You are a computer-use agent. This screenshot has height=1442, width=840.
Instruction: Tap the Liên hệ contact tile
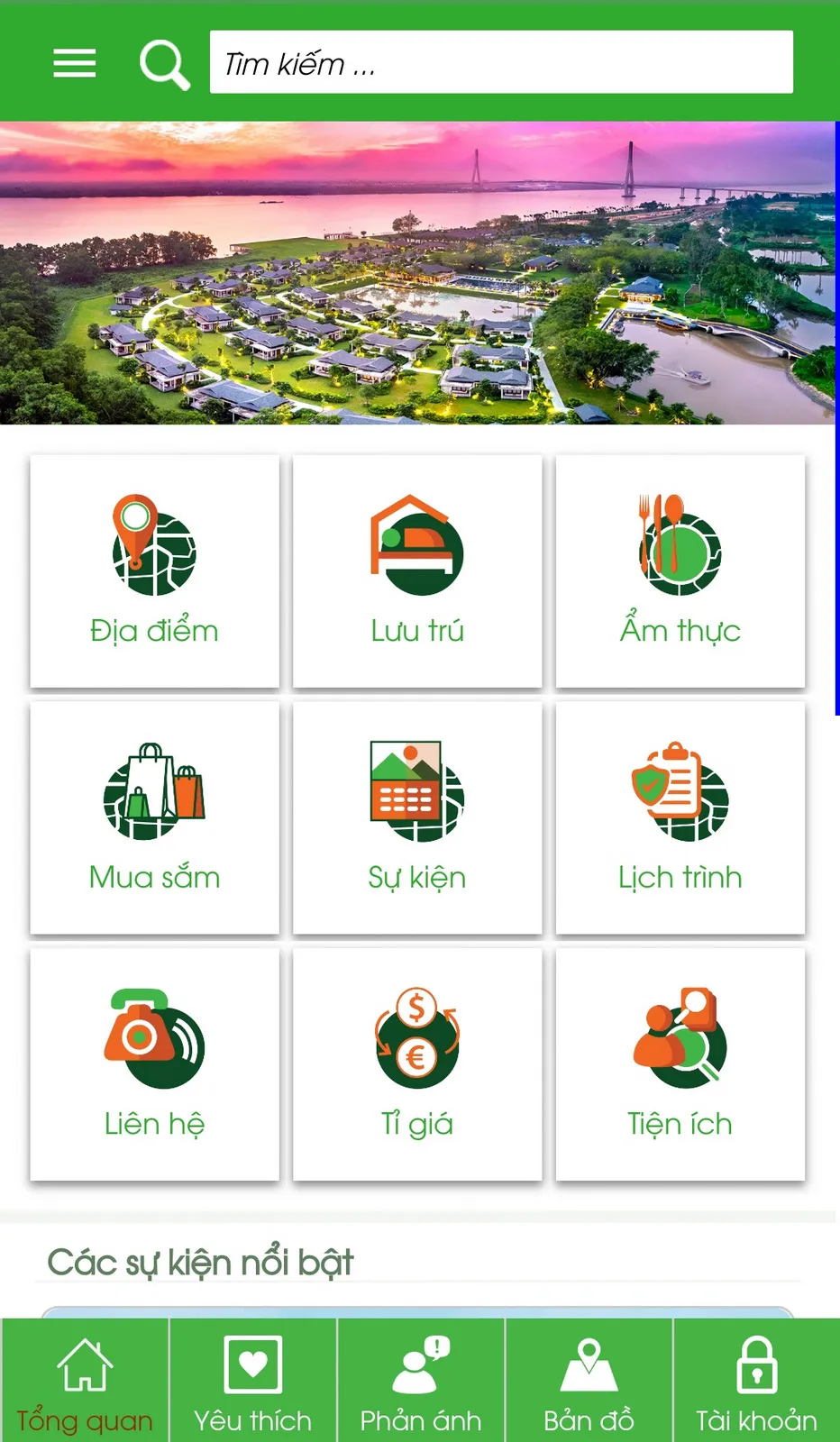[154, 1064]
